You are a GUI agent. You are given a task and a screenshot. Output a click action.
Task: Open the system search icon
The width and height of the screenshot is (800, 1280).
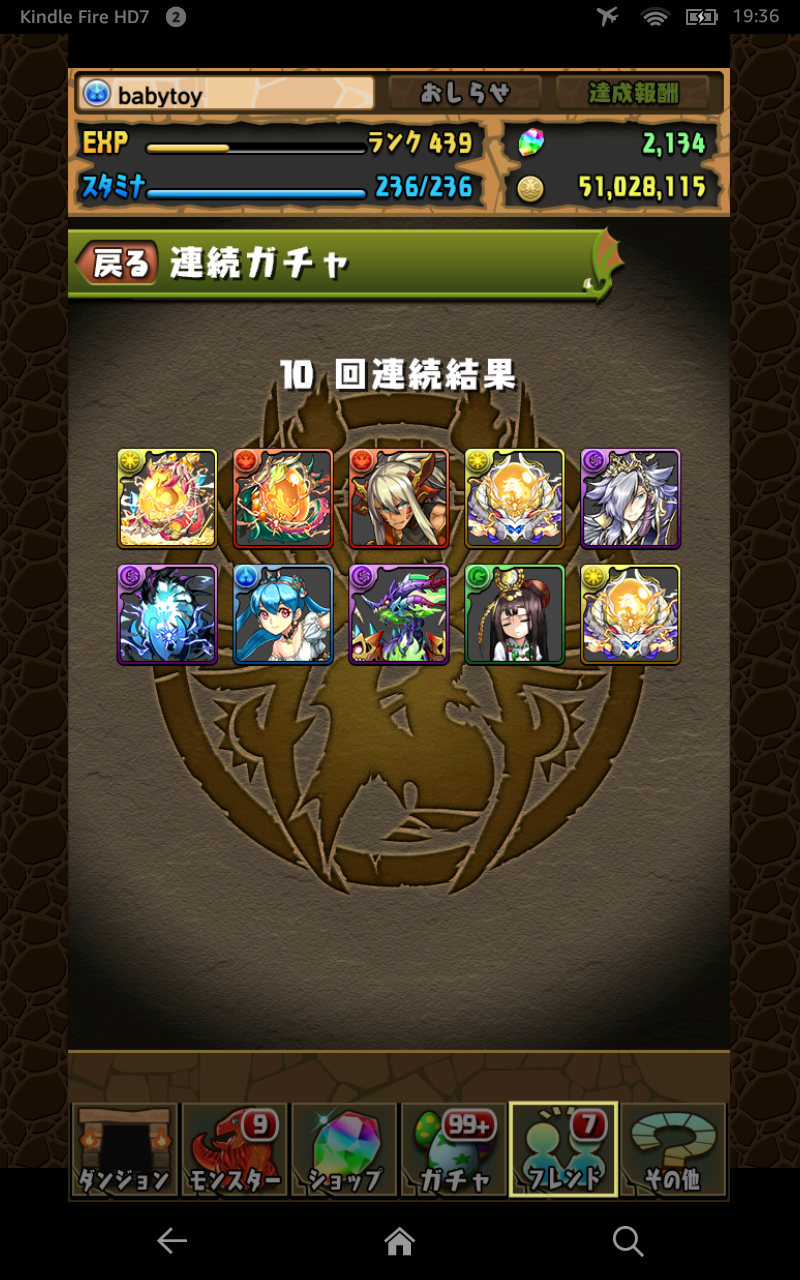pos(628,1241)
